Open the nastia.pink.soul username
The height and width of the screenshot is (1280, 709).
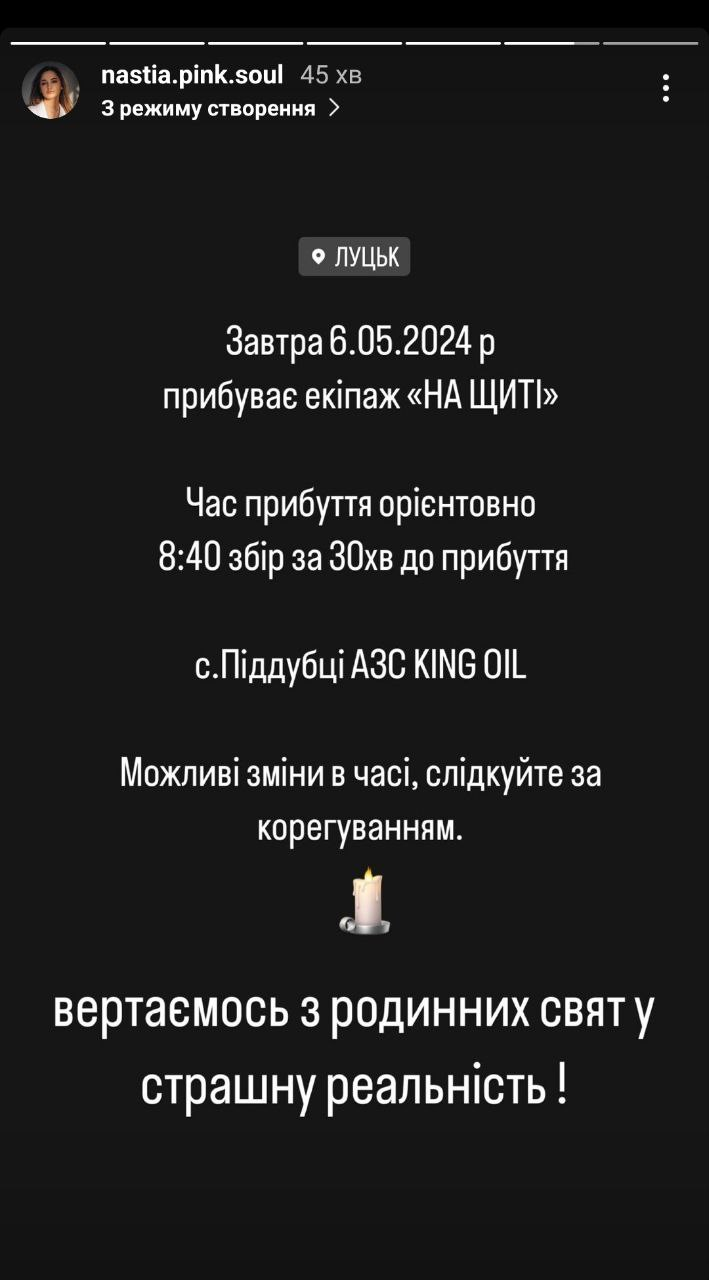[193, 74]
